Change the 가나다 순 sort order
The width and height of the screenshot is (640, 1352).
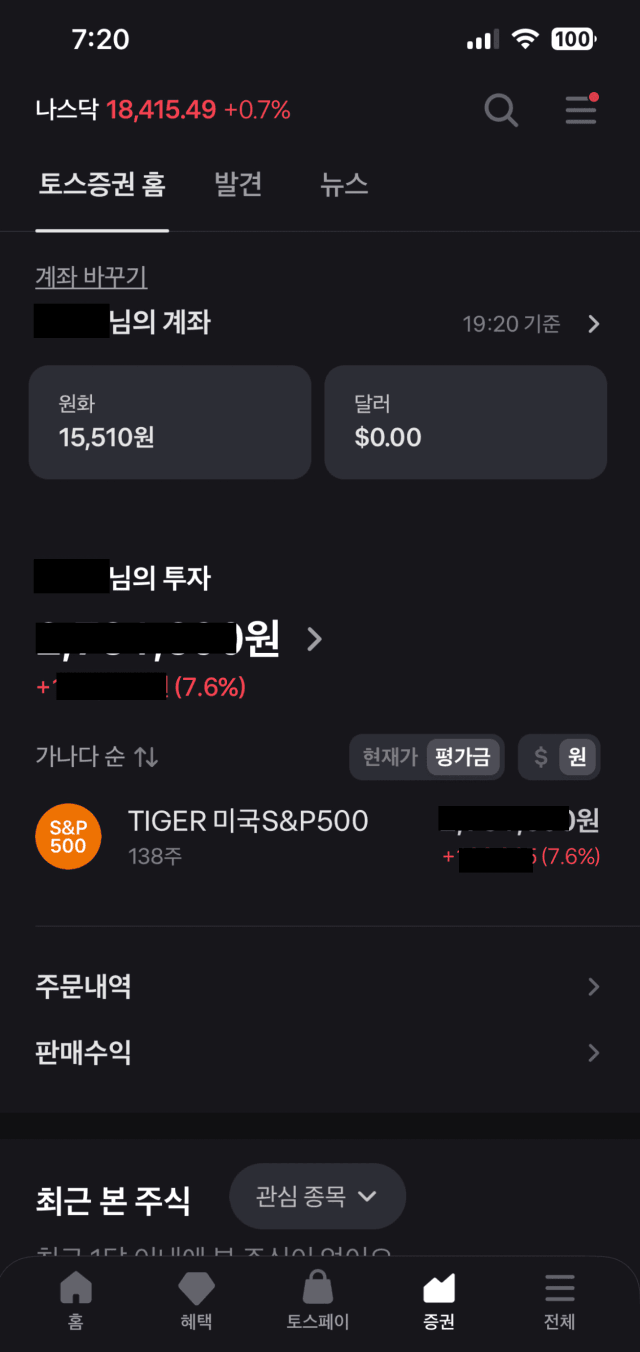(x=97, y=757)
